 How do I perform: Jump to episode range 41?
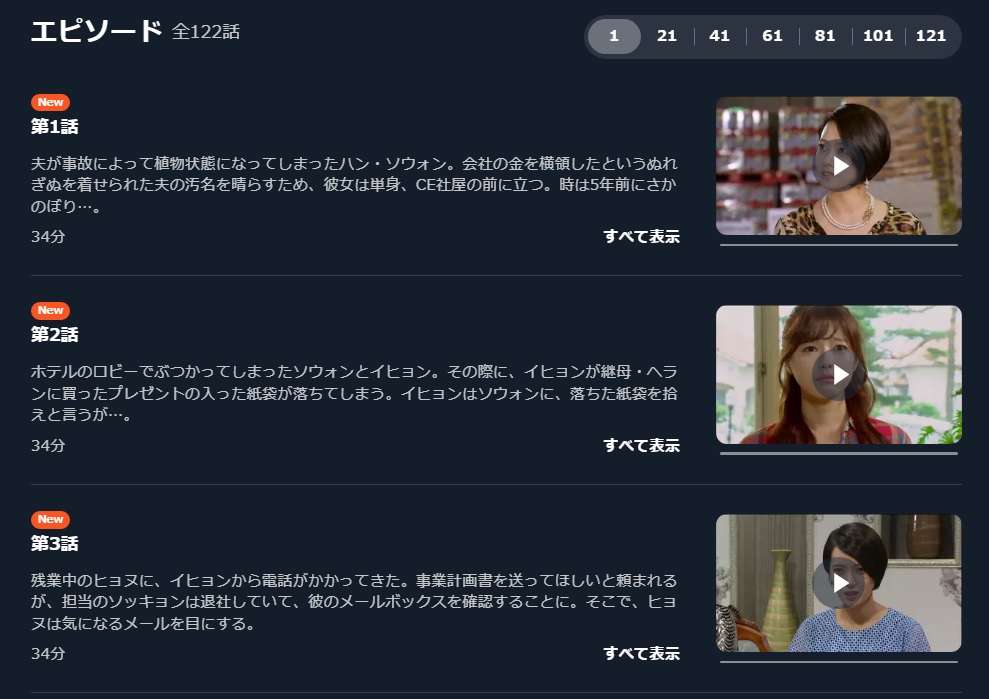(719, 36)
